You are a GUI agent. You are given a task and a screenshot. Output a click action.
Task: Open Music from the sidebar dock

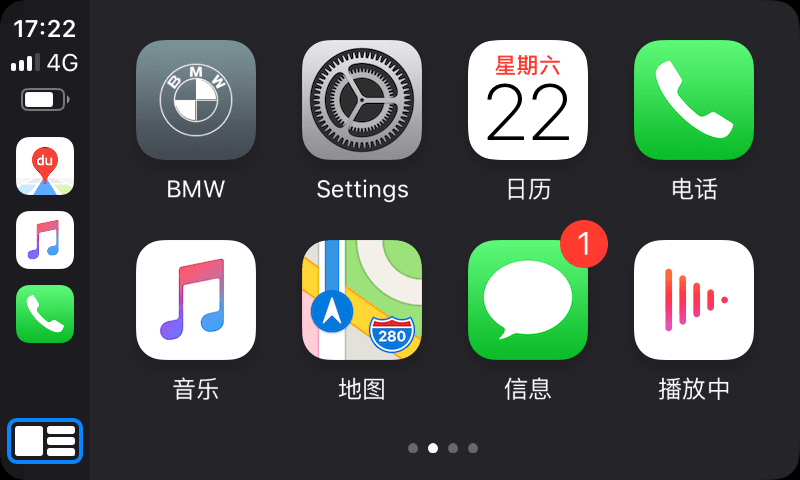(x=45, y=240)
